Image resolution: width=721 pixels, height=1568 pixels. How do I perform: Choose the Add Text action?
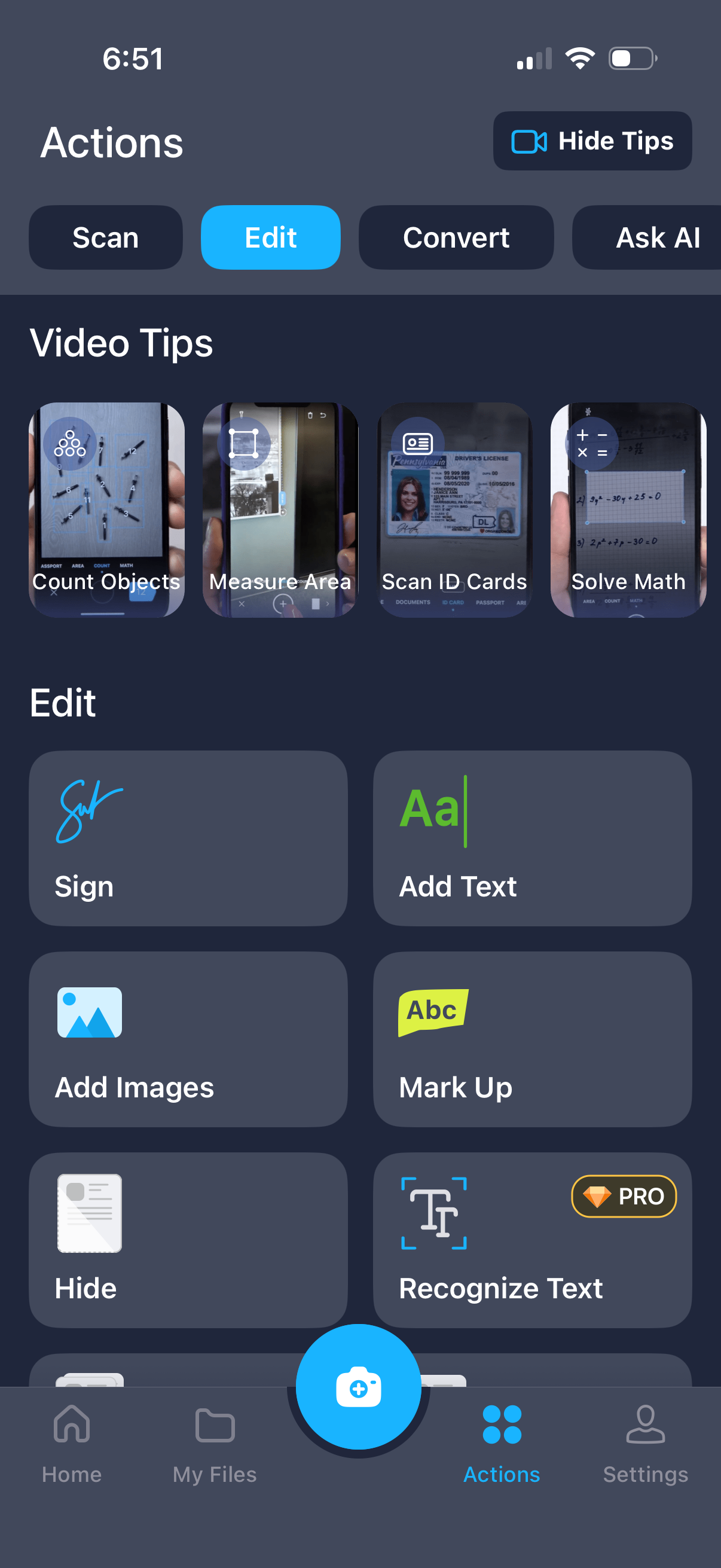(531, 838)
